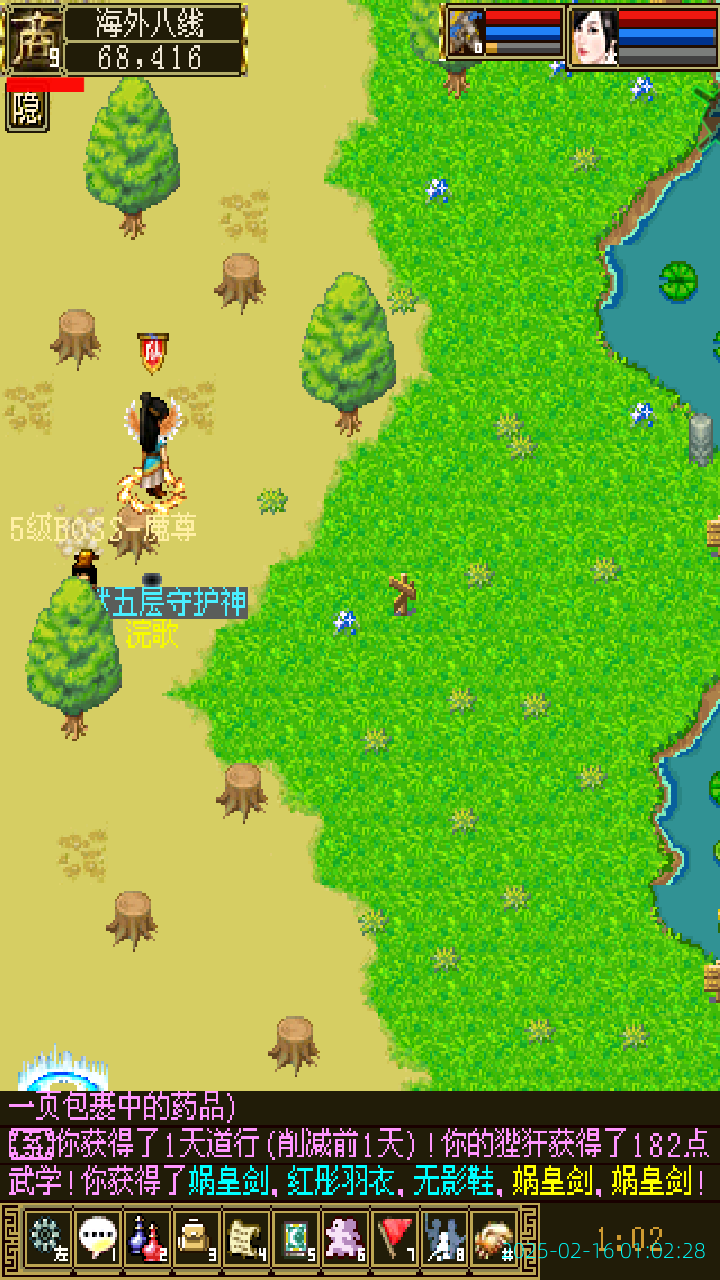Screen dimensions: 720x1280
Task: Open the team figures shortcut
Action: 445,1238
